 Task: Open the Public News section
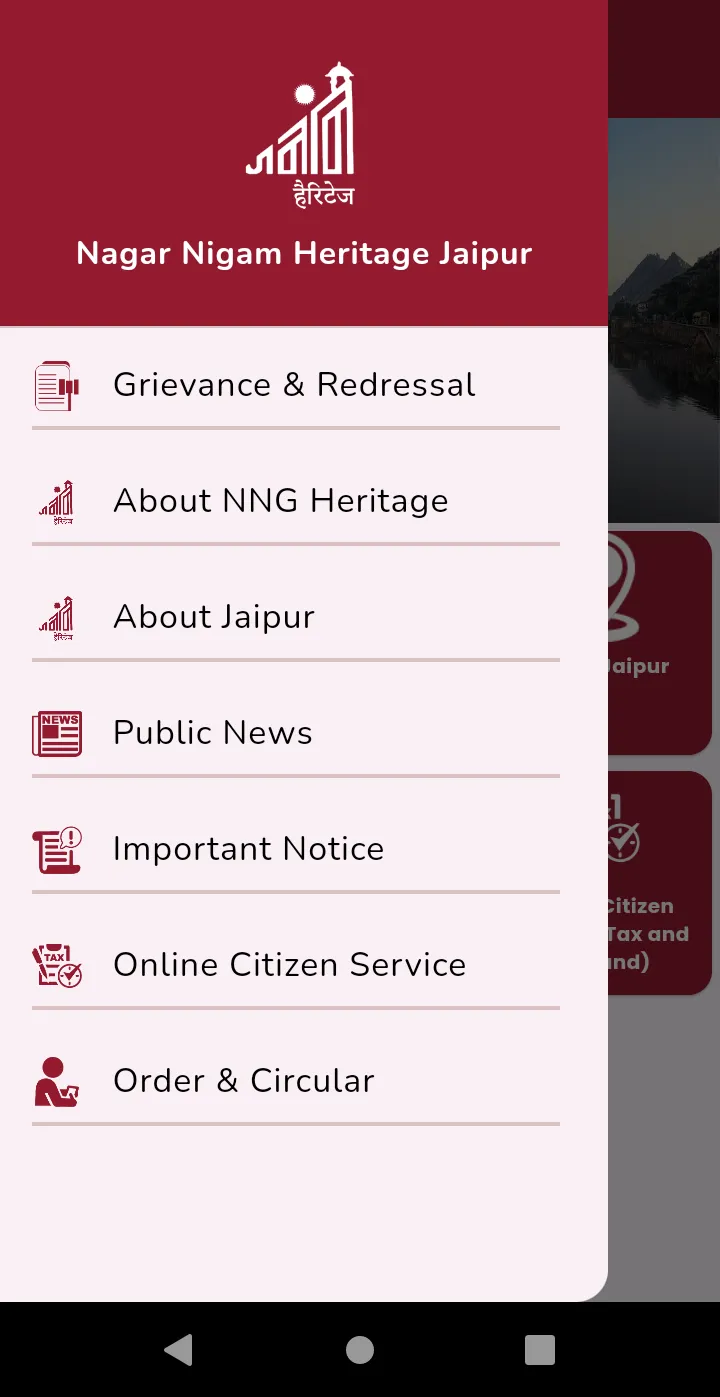point(212,732)
